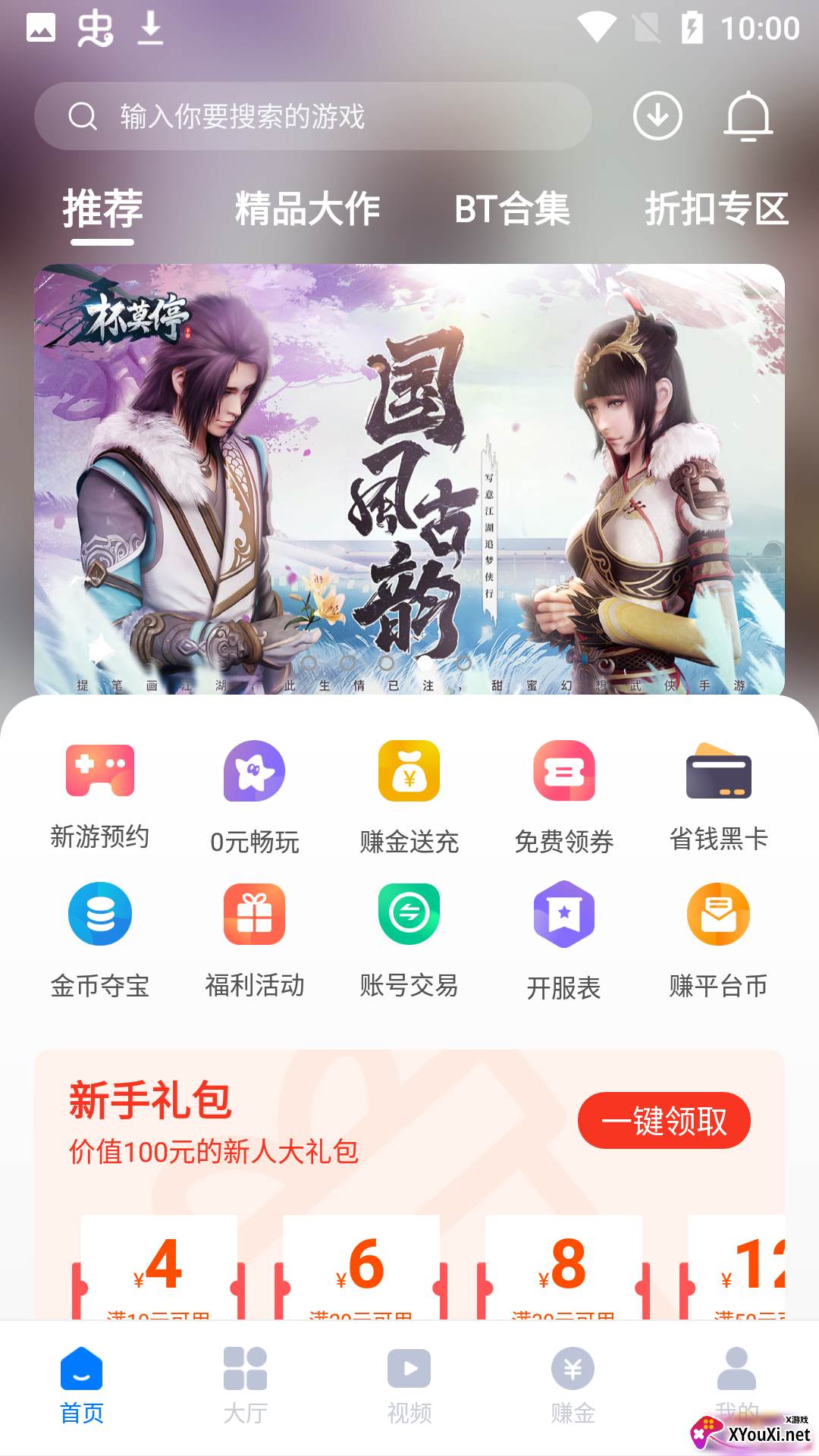
Task: Select the 折扣专区 tab
Action: tap(717, 209)
